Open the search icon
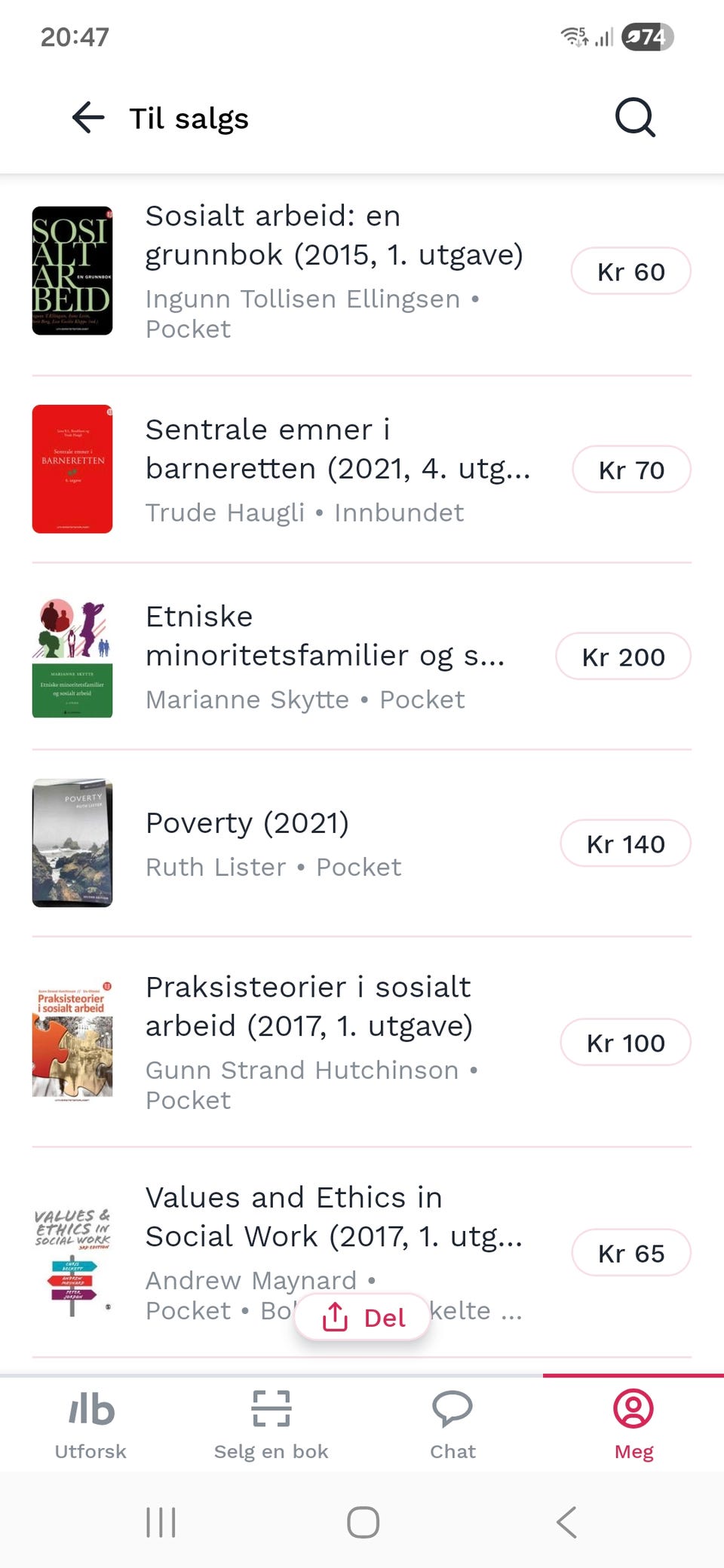The height and width of the screenshot is (1568, 724). pos(634,118)
